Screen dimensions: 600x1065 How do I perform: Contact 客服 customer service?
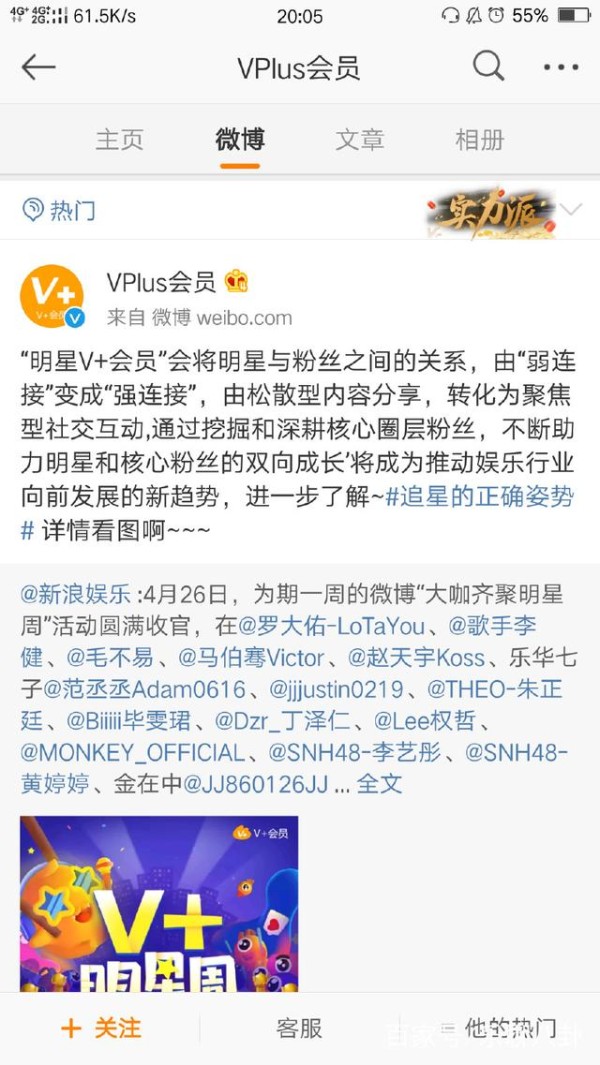point(299,1028)
